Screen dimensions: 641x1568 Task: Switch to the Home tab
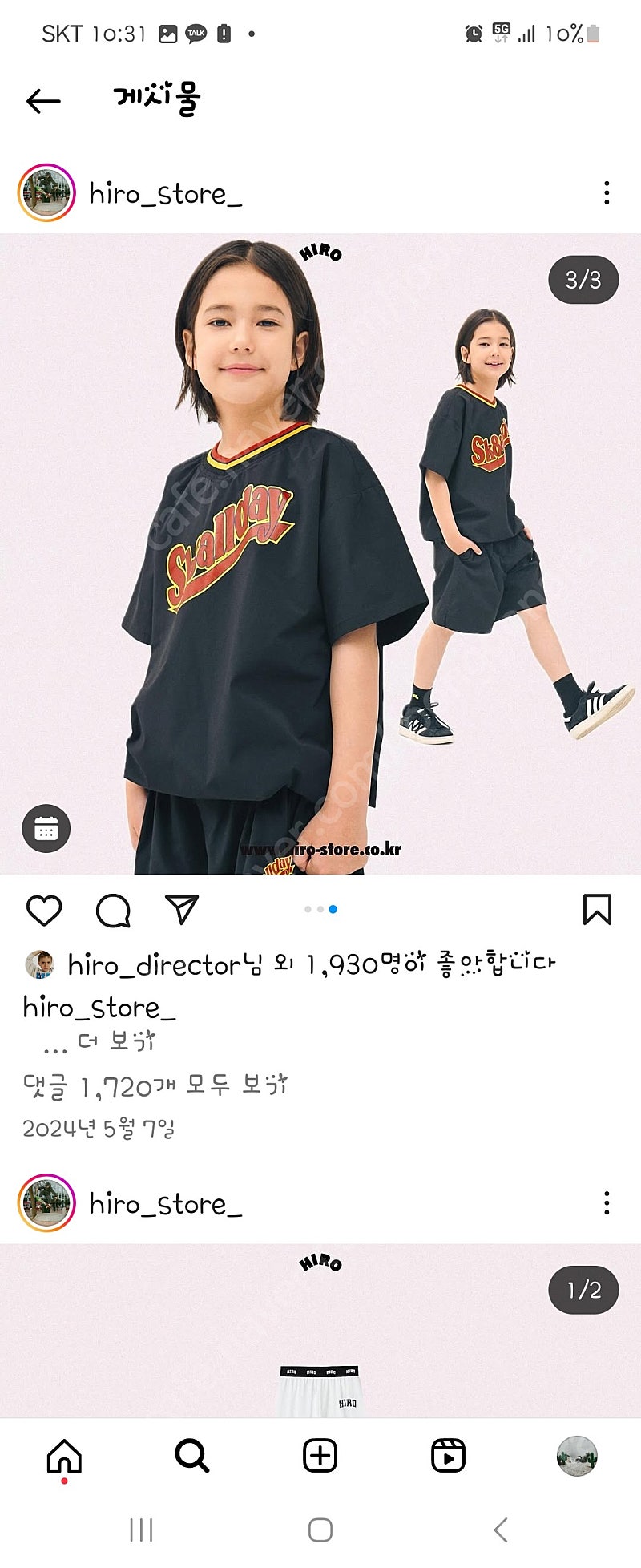(64, 1457)
